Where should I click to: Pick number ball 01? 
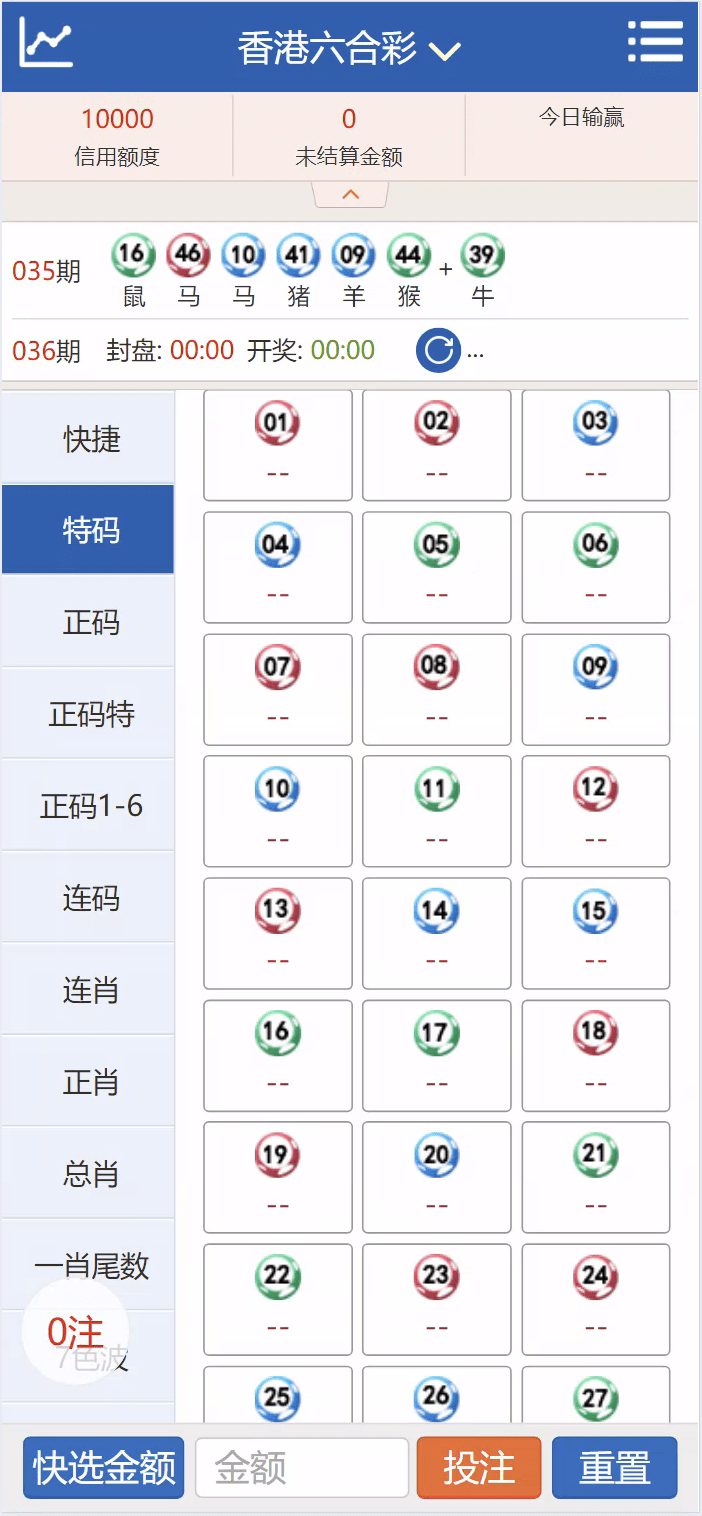[x=277, y=445]
